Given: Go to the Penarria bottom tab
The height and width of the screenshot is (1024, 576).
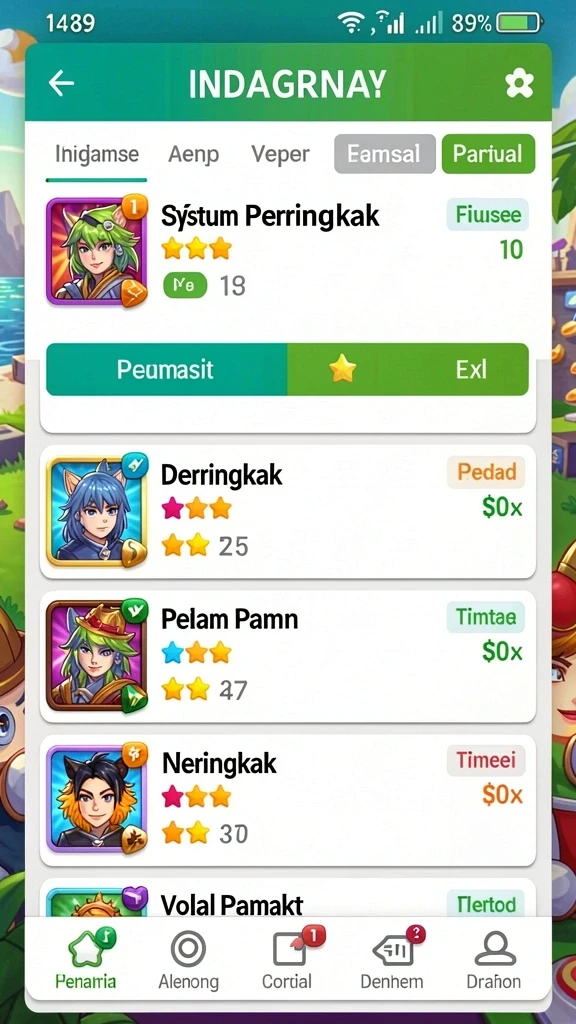Looking at the screenshot, I should pos(86,959).
